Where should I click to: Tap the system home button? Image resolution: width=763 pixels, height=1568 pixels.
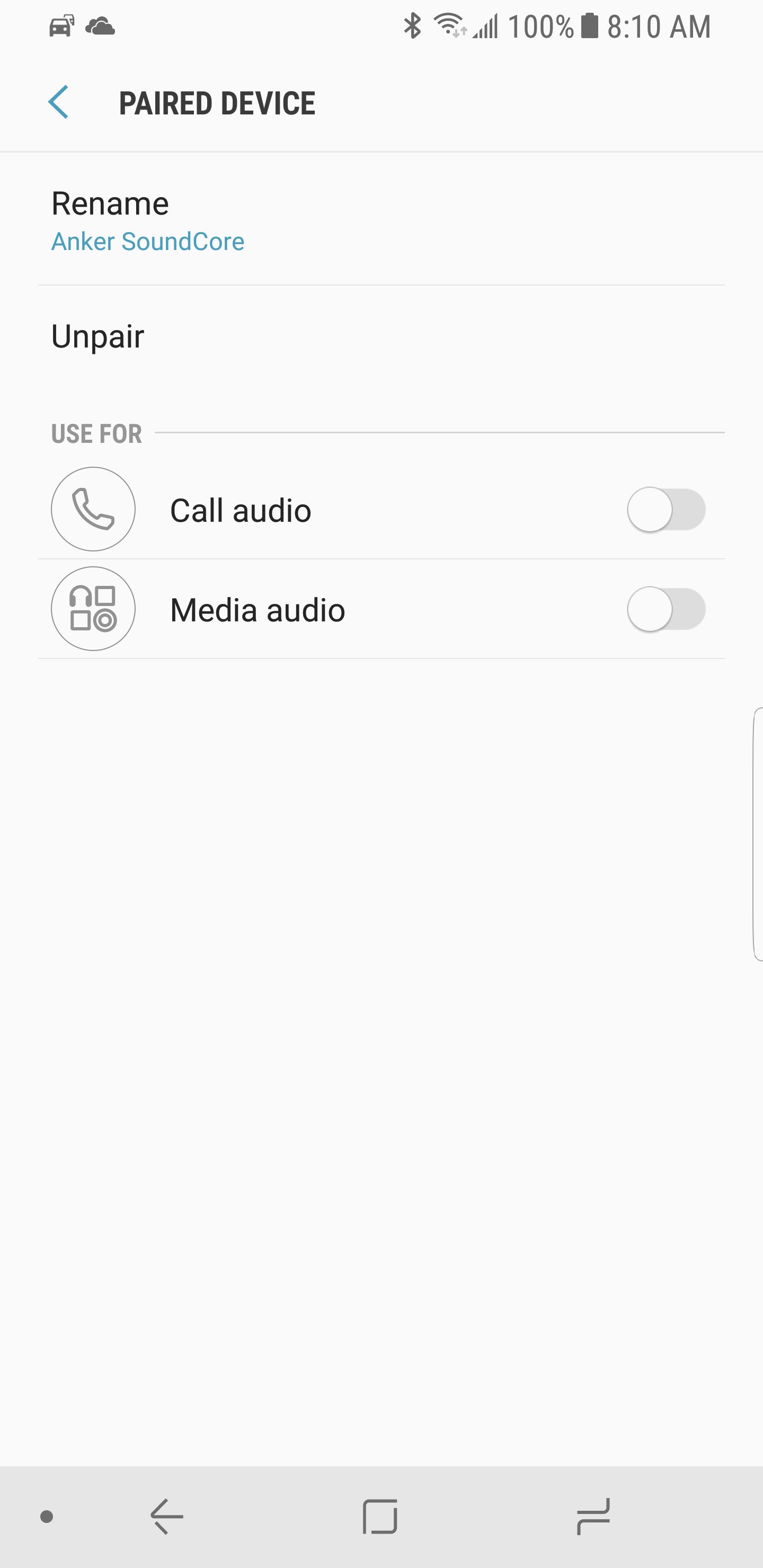tap(380, 1516)
